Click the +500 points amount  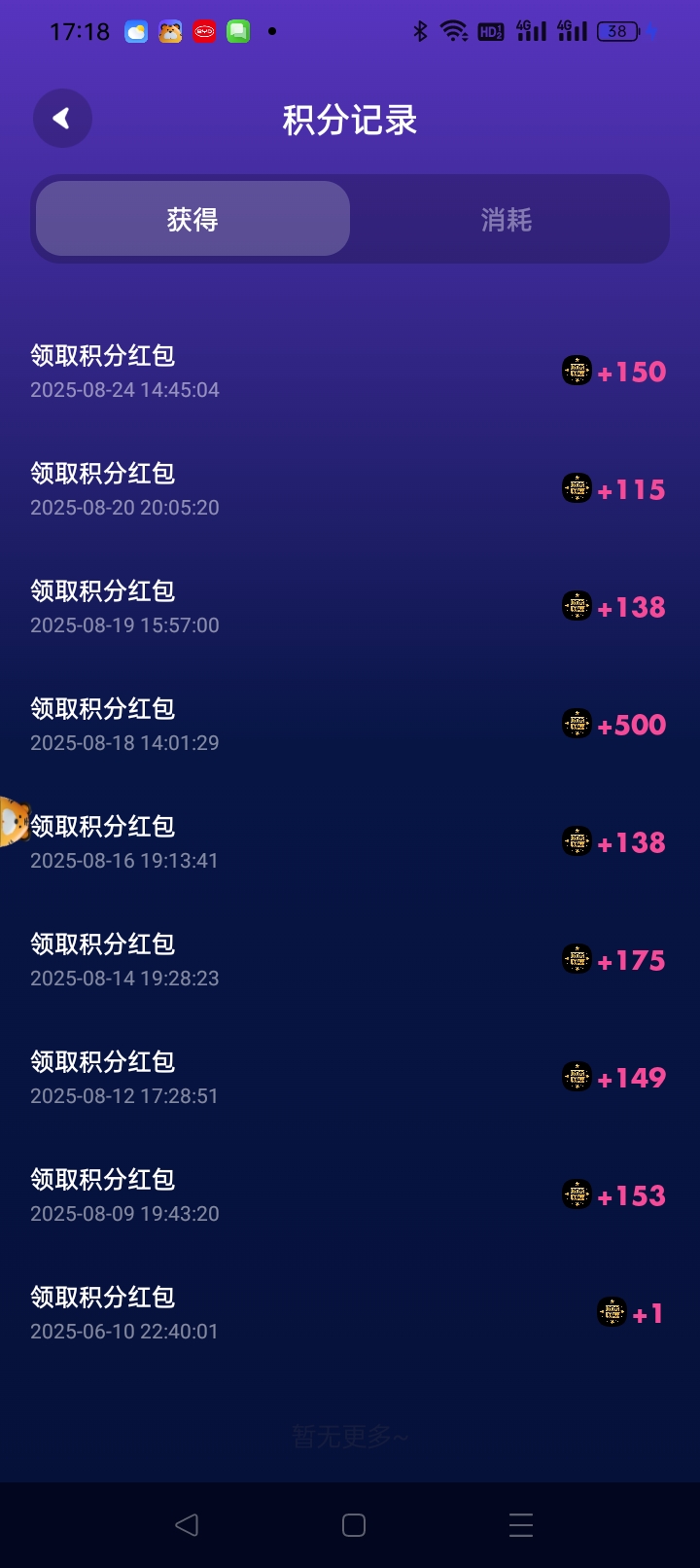point(631,724)
